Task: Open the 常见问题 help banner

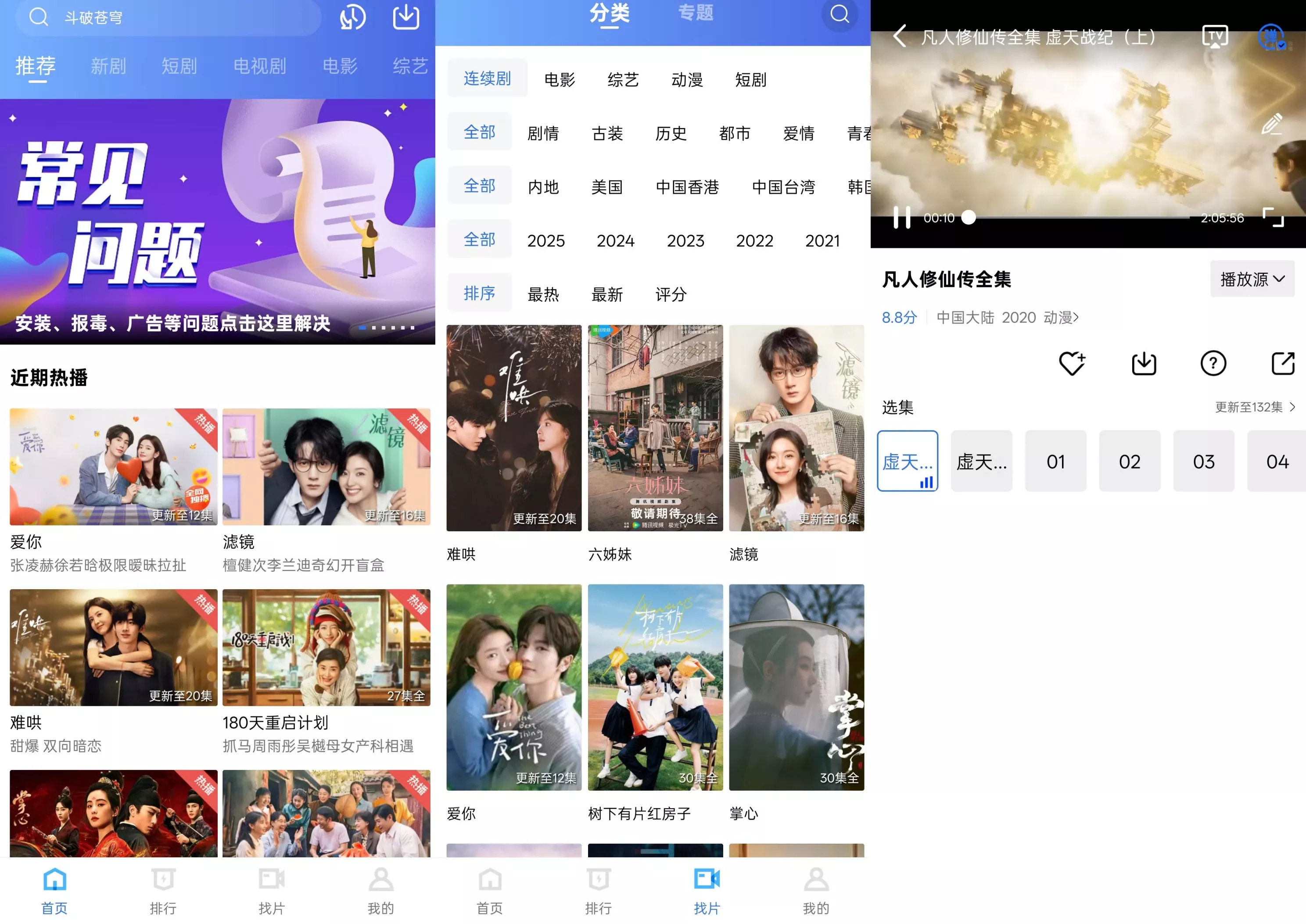Action: pyautogui.click(x=217, y=222)
